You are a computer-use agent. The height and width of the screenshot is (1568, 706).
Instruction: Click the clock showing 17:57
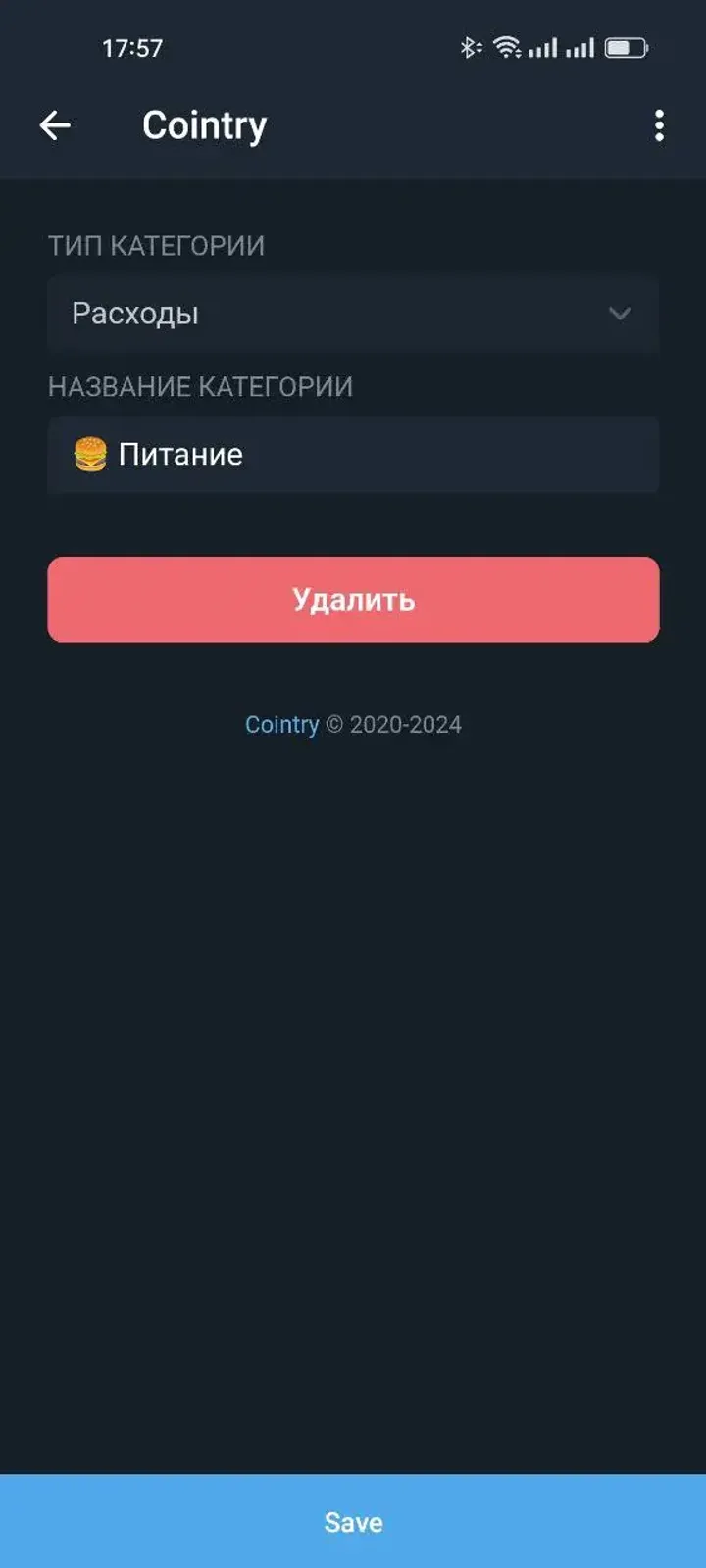coord(132,46)
